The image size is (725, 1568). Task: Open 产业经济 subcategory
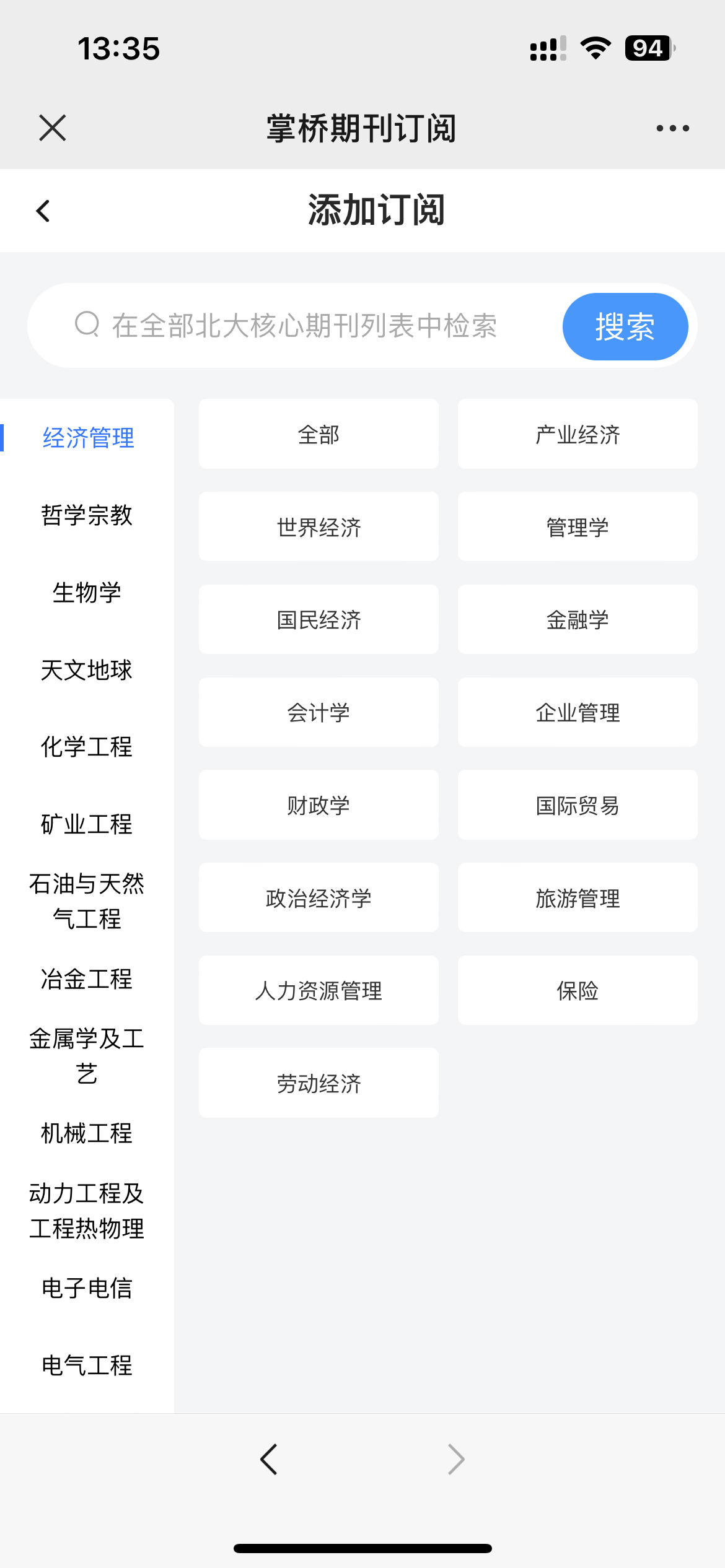pos(578,434)
